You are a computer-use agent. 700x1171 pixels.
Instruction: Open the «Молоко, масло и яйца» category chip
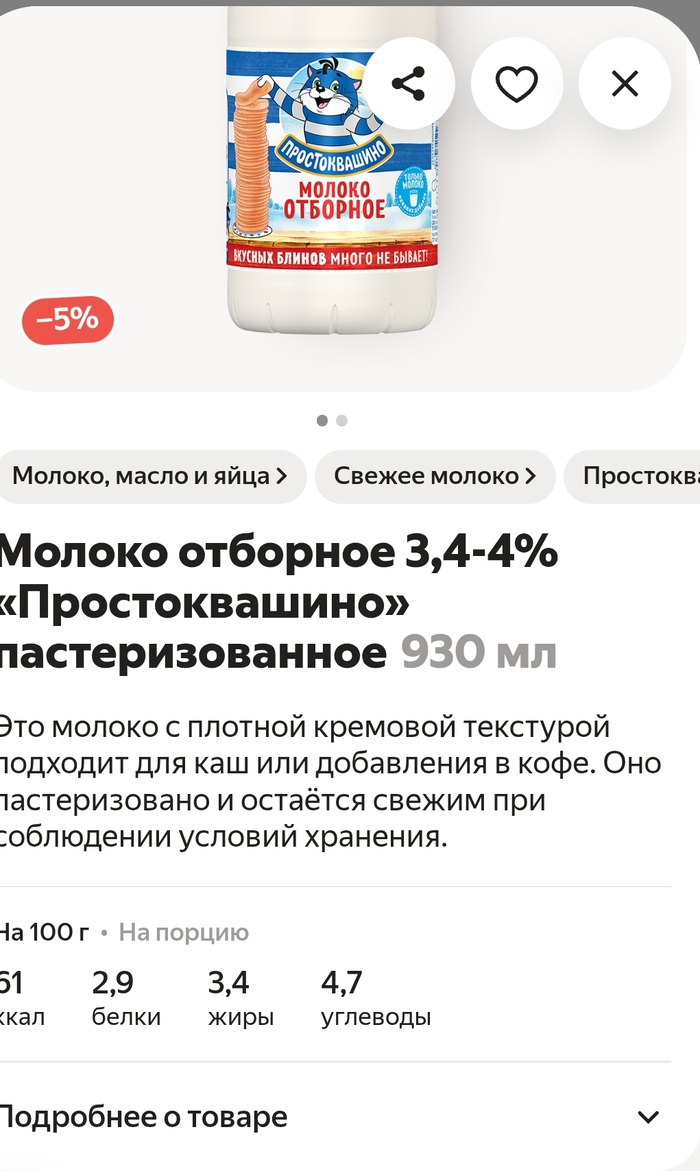coord(150,476)
